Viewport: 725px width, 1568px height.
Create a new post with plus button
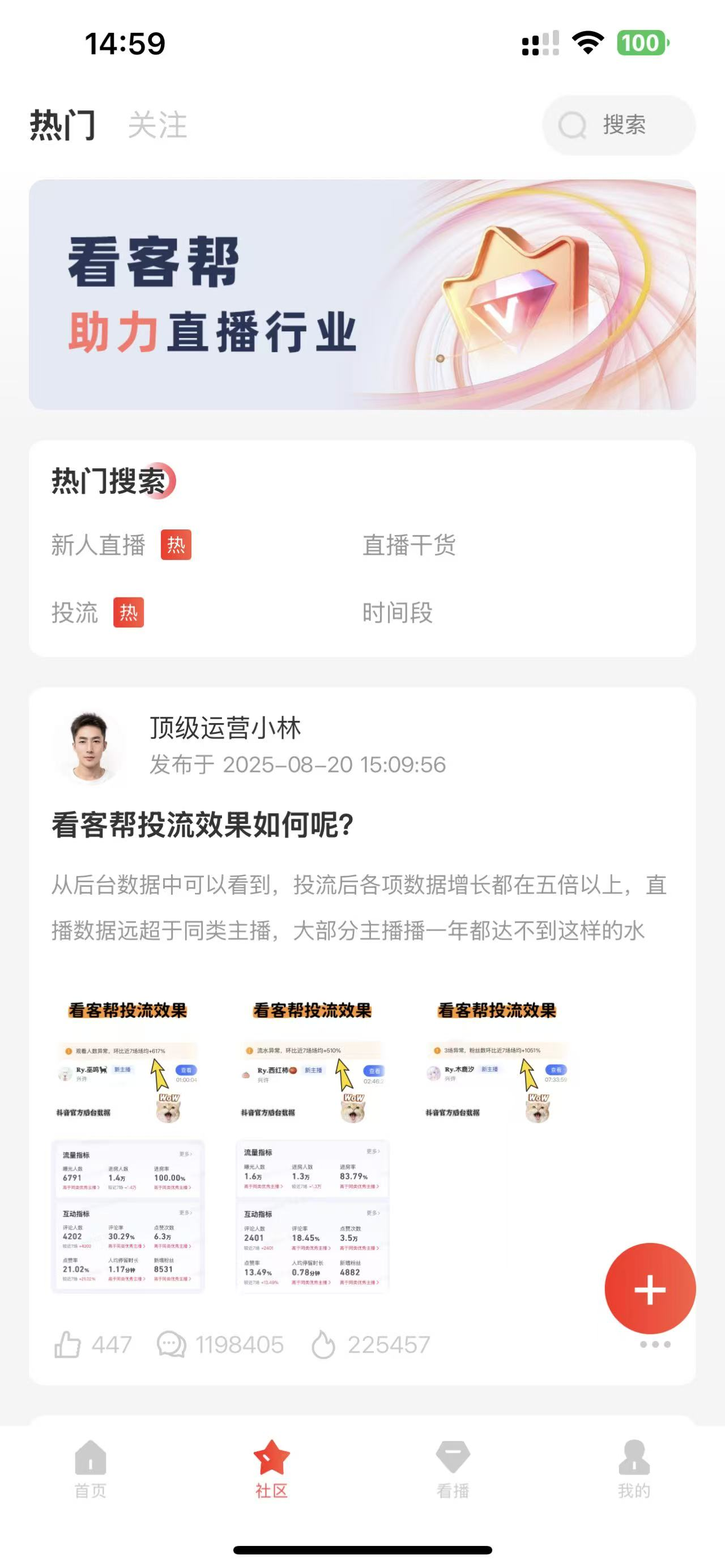click(650, 1289)
